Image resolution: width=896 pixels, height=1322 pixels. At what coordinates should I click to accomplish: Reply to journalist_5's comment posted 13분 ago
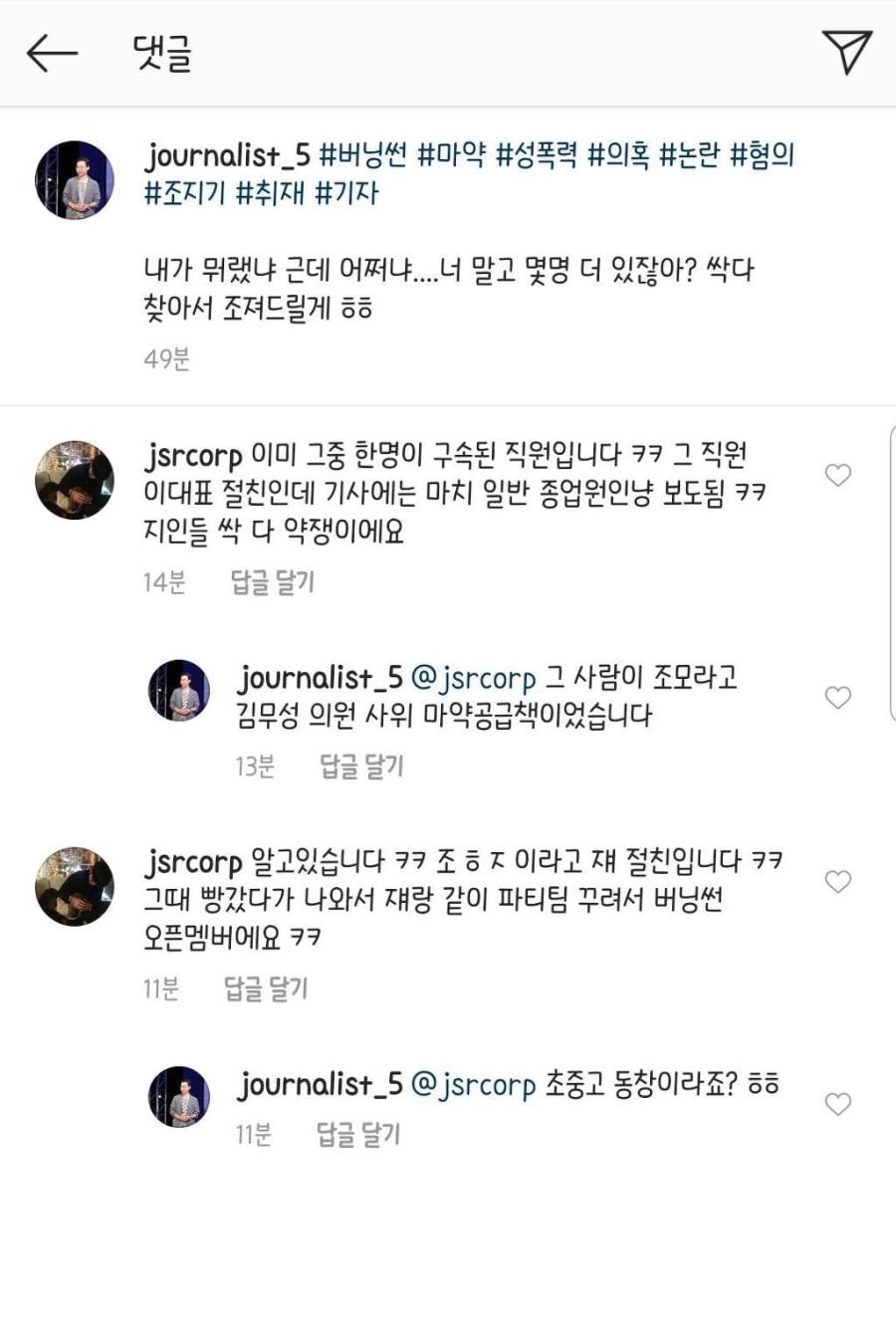[361, 767]
